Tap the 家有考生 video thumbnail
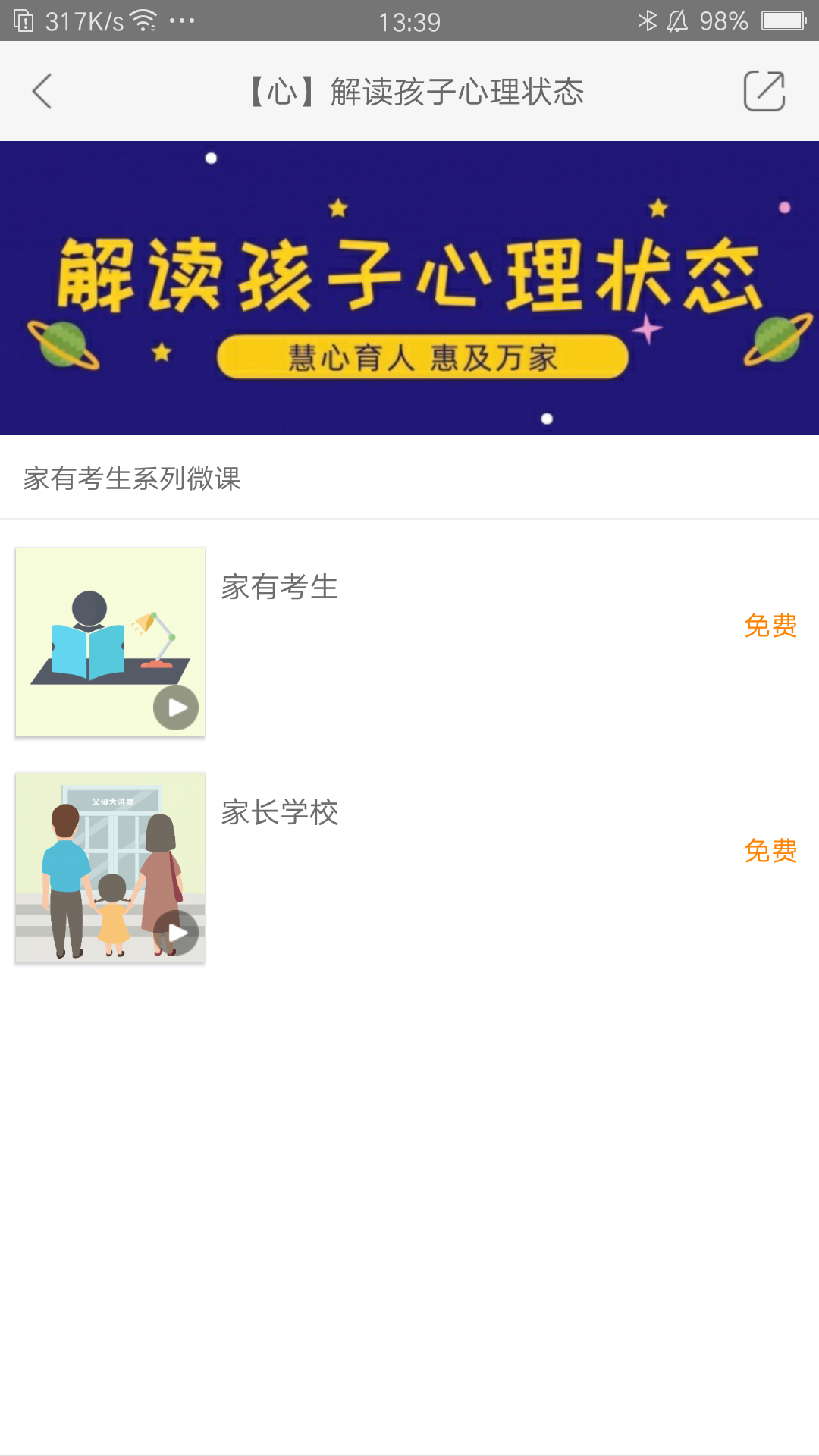819x1456 pixels. pos(109,642)
